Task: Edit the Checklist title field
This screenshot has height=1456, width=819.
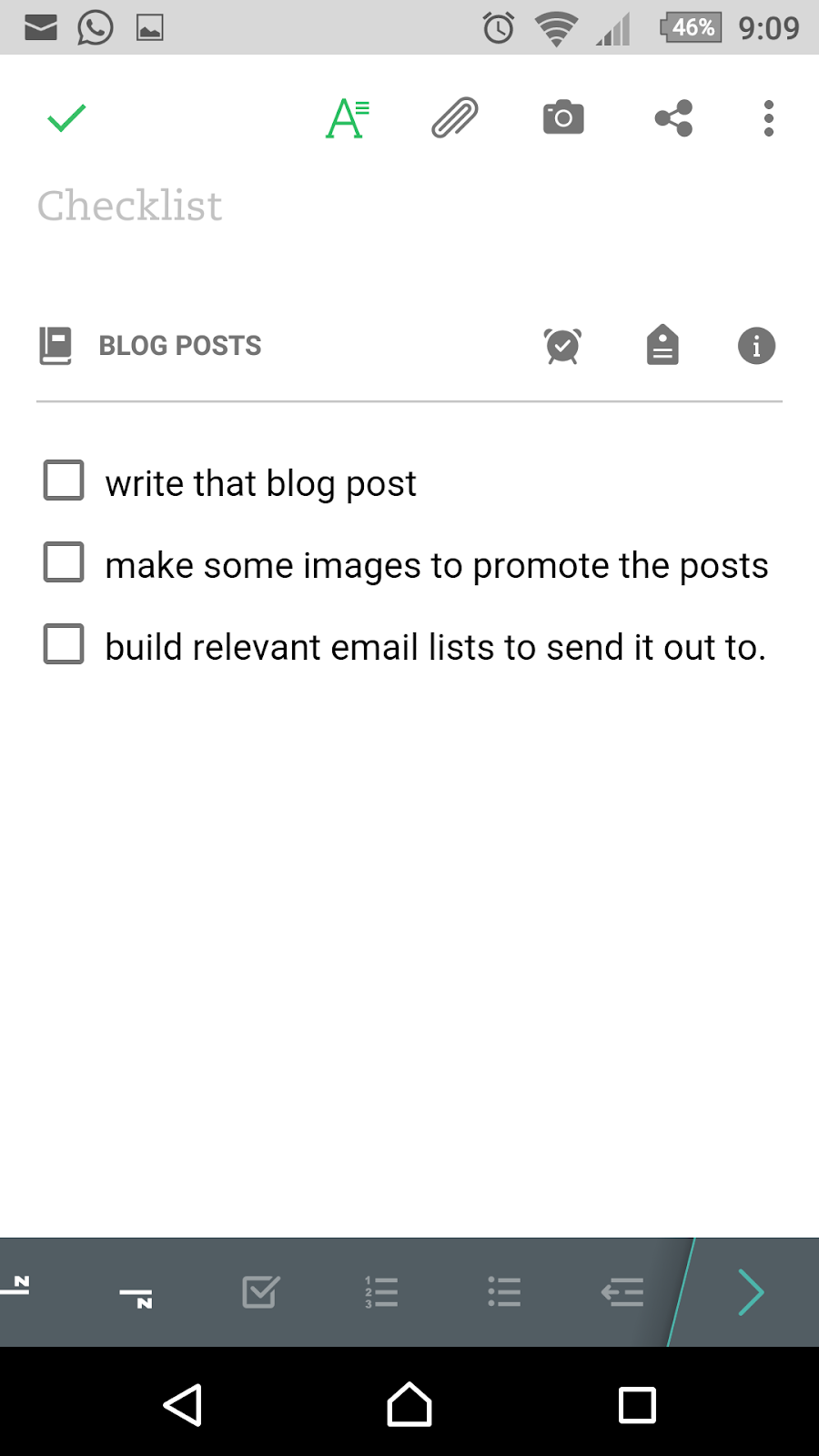Action: click(x=273, y=206)
